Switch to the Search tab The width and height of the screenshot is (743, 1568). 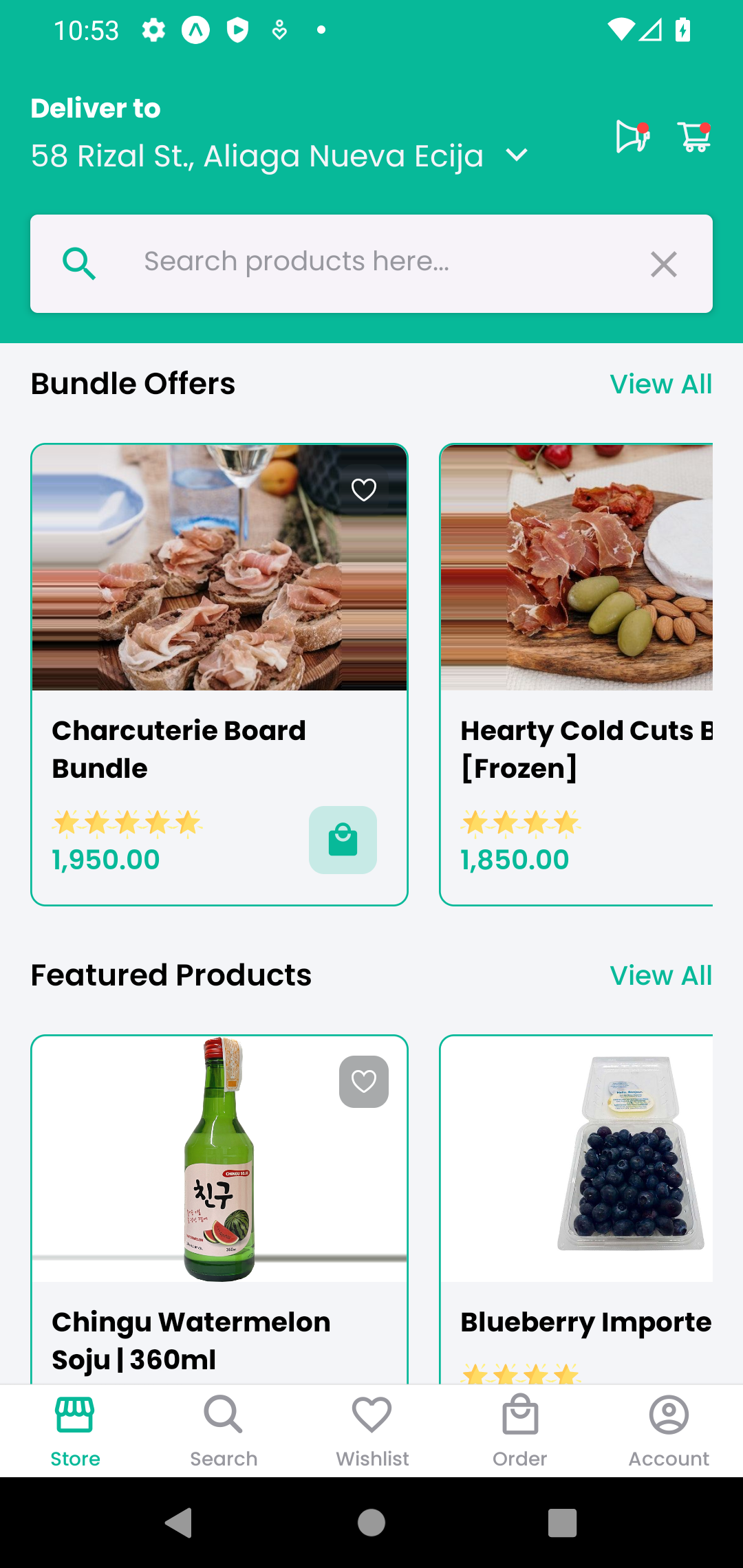(x=224, y=1430)
